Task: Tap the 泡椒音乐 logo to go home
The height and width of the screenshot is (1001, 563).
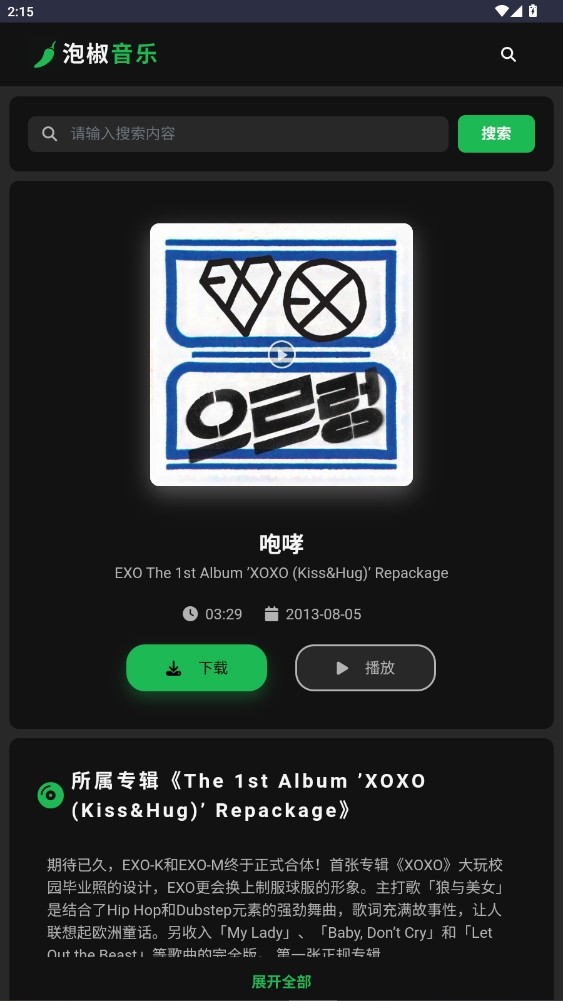Action: (95, 54)
